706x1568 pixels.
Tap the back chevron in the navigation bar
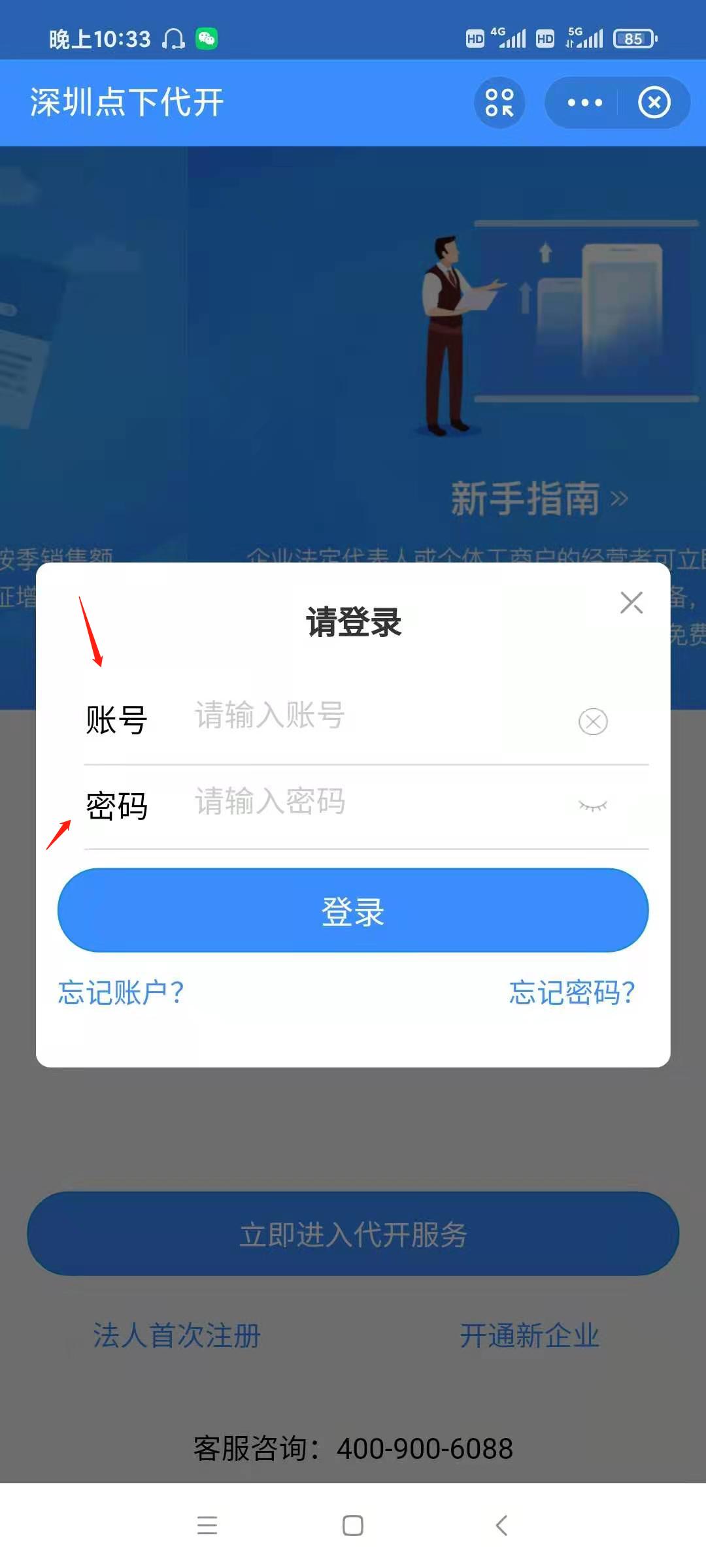[500, 1526]
